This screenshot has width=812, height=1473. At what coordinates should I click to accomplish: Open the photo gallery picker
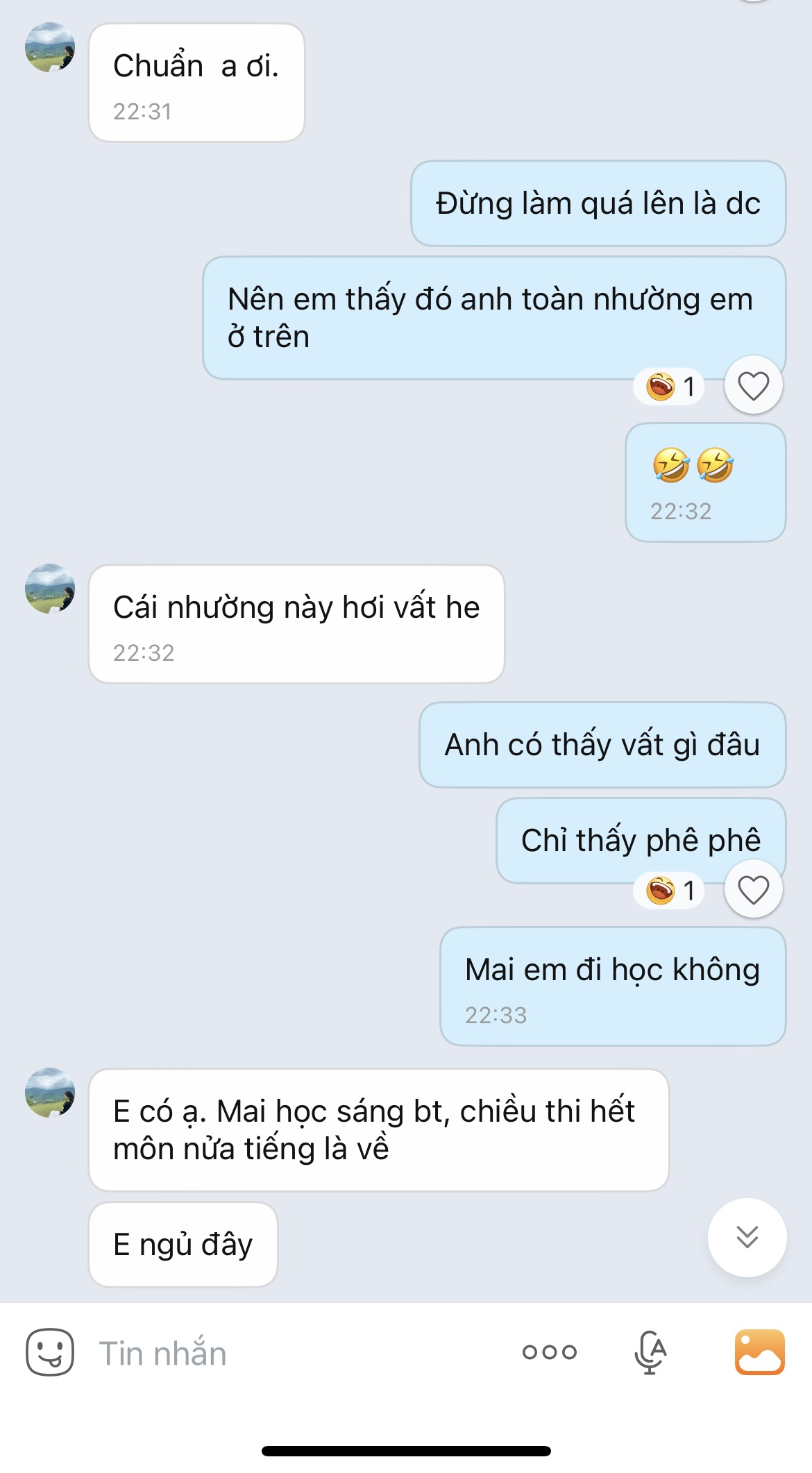[760, 1352]
